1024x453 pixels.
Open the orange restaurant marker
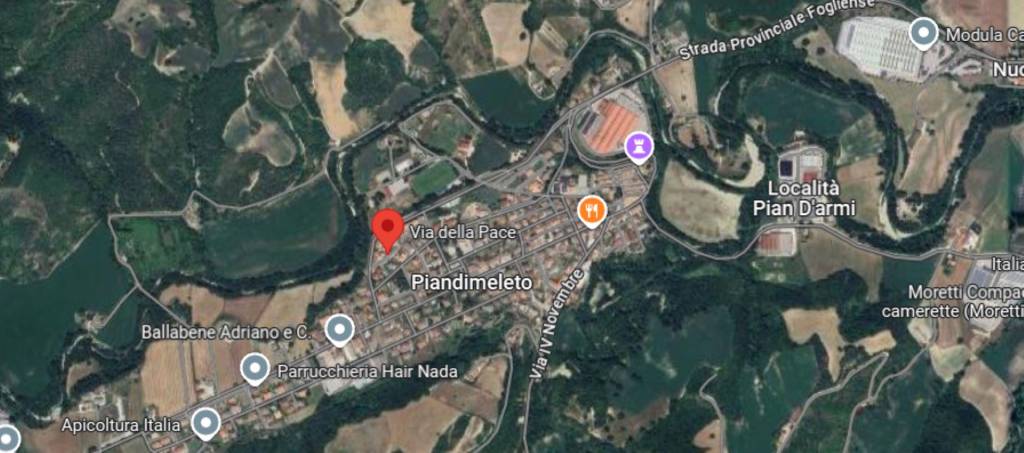[593, 210]
